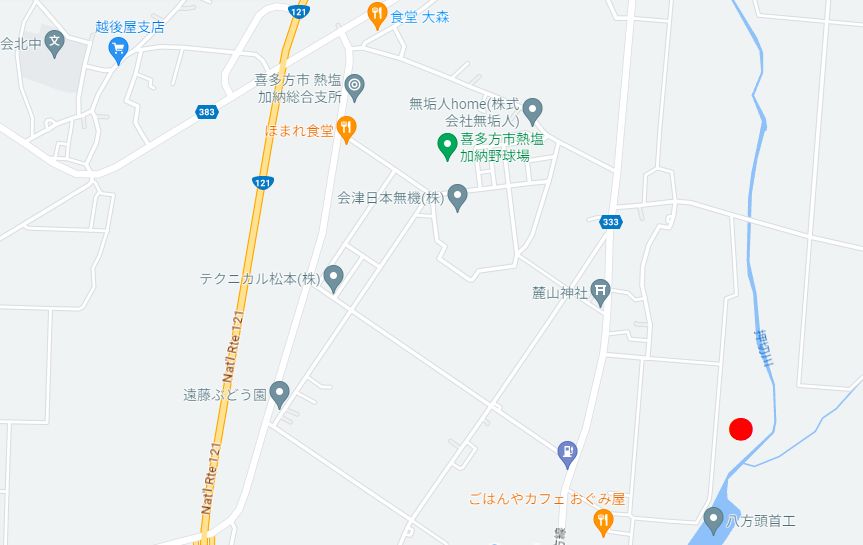
Task: Tap the 会津日本無機(株) marker
Action: (x=457, y=197)
